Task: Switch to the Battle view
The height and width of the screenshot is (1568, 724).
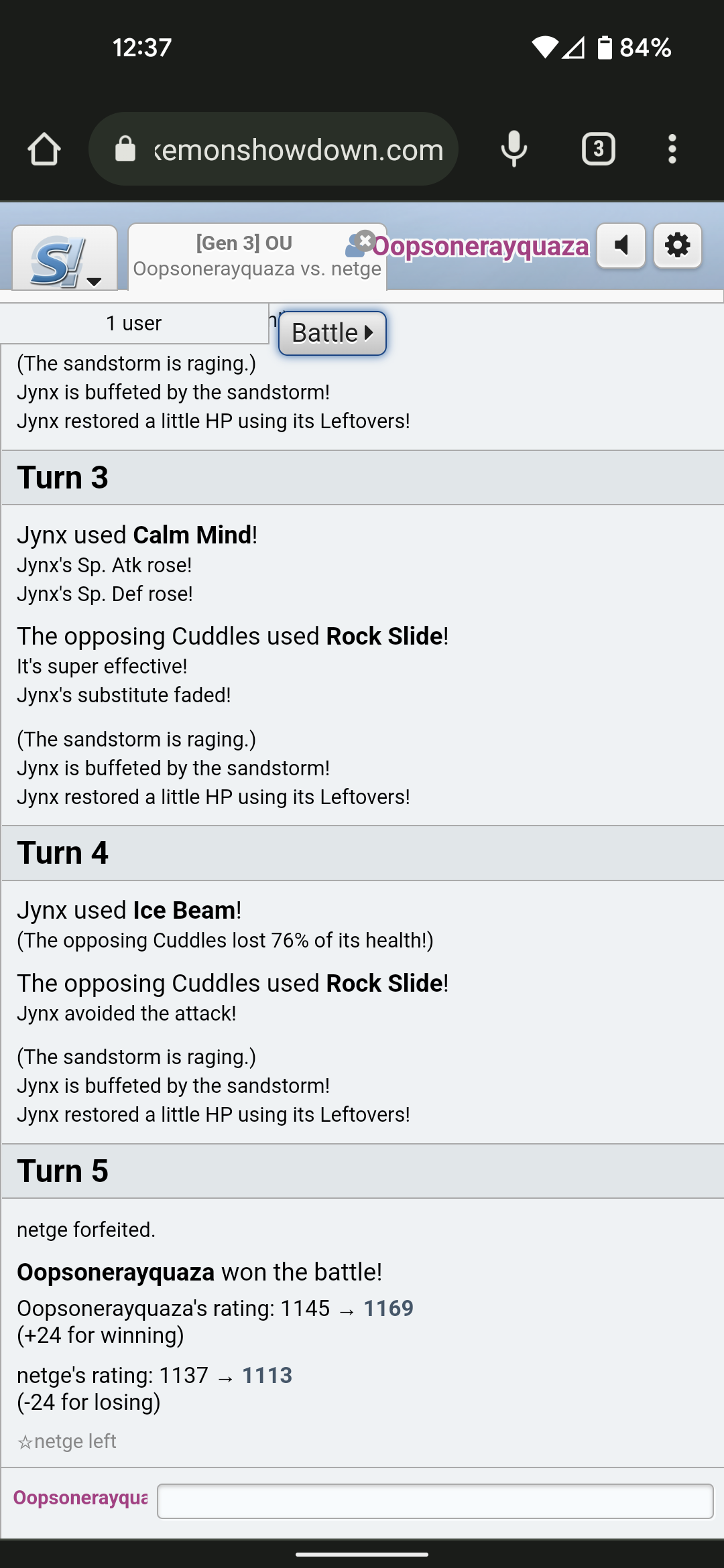Action: point(333,333)
